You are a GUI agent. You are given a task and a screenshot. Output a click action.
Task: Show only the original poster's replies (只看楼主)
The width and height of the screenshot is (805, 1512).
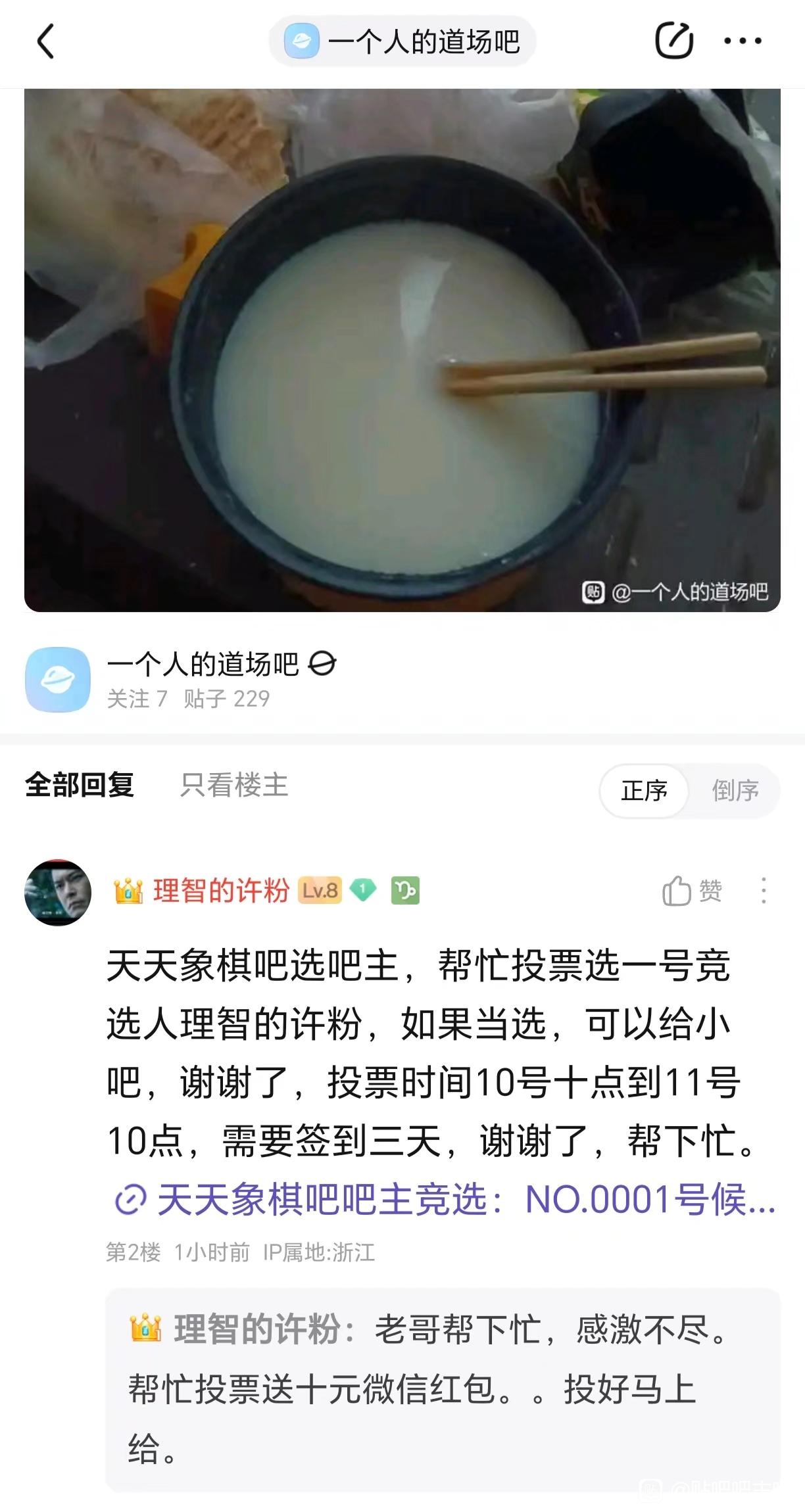click(234, 785)
